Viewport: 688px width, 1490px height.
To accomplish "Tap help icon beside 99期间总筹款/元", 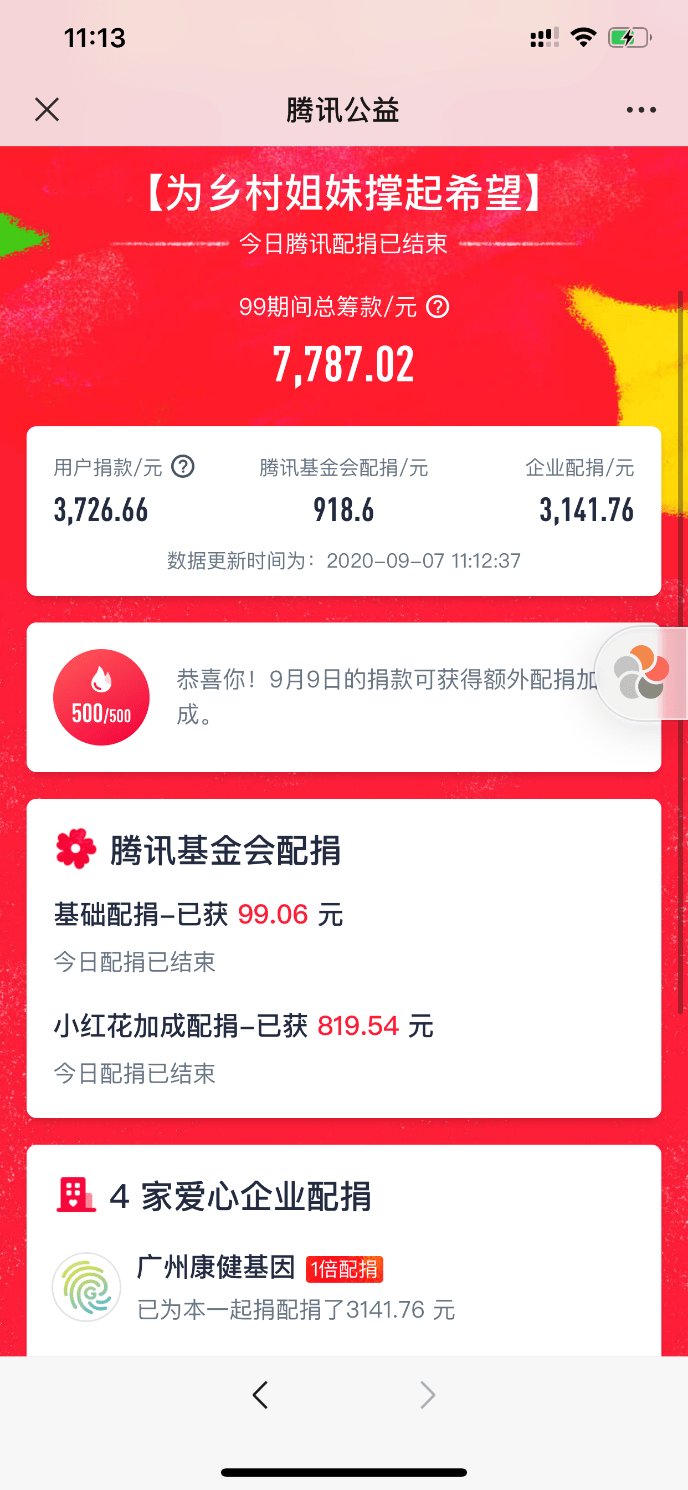I will pyautogui.click(x=437, y=307).
